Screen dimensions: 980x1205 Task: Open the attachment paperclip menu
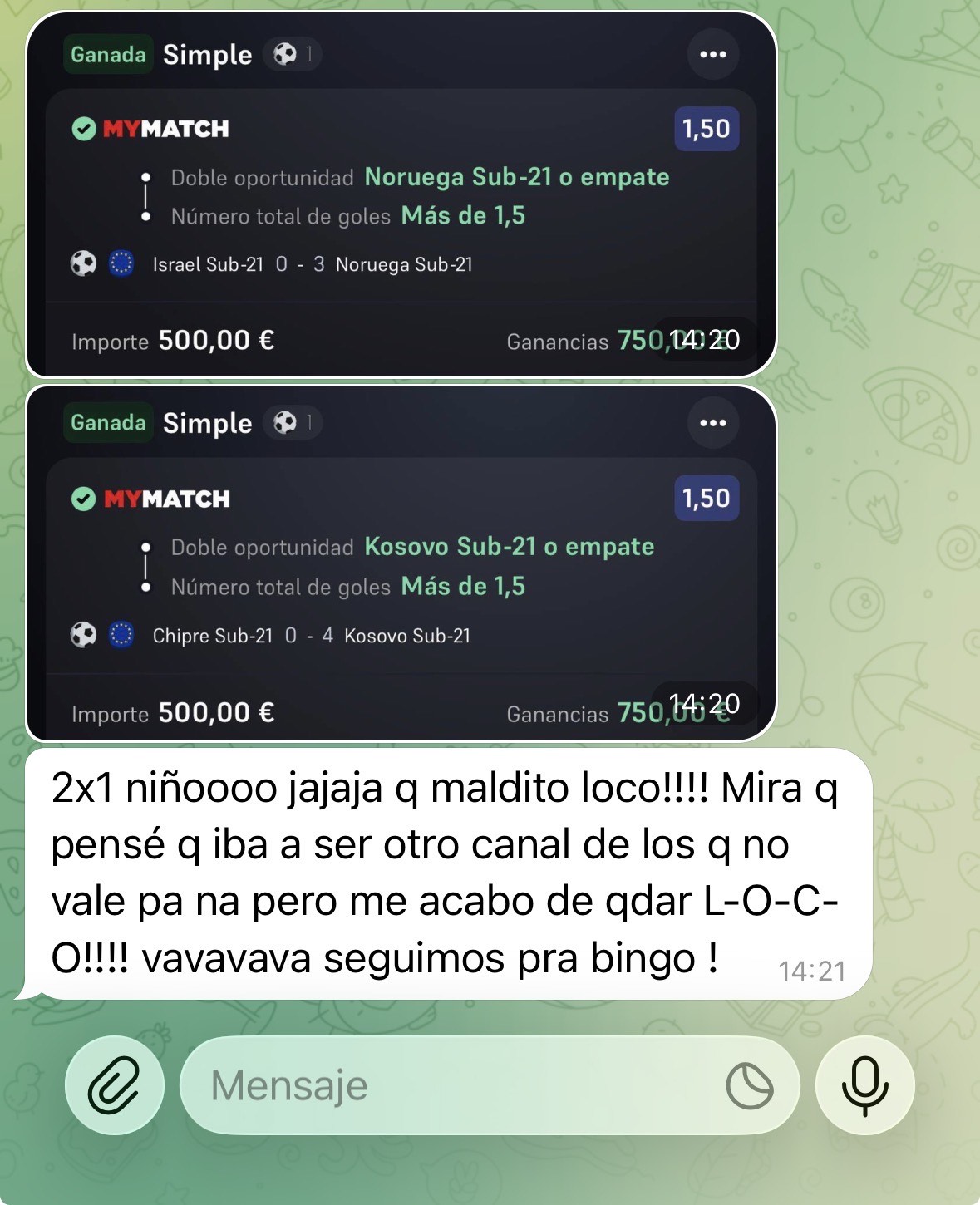click(x=115, y=1085)
